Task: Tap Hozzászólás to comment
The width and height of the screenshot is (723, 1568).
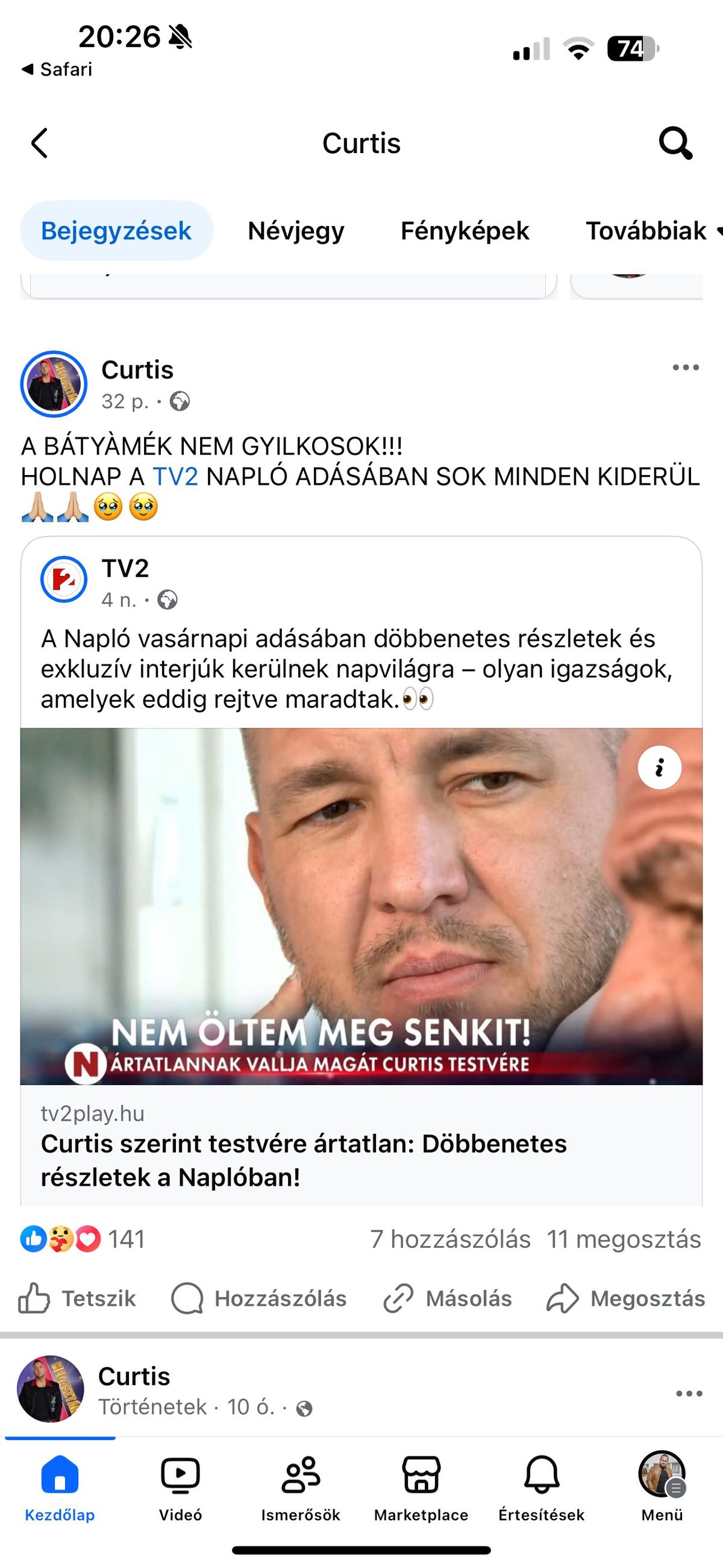Action: 259,1299
